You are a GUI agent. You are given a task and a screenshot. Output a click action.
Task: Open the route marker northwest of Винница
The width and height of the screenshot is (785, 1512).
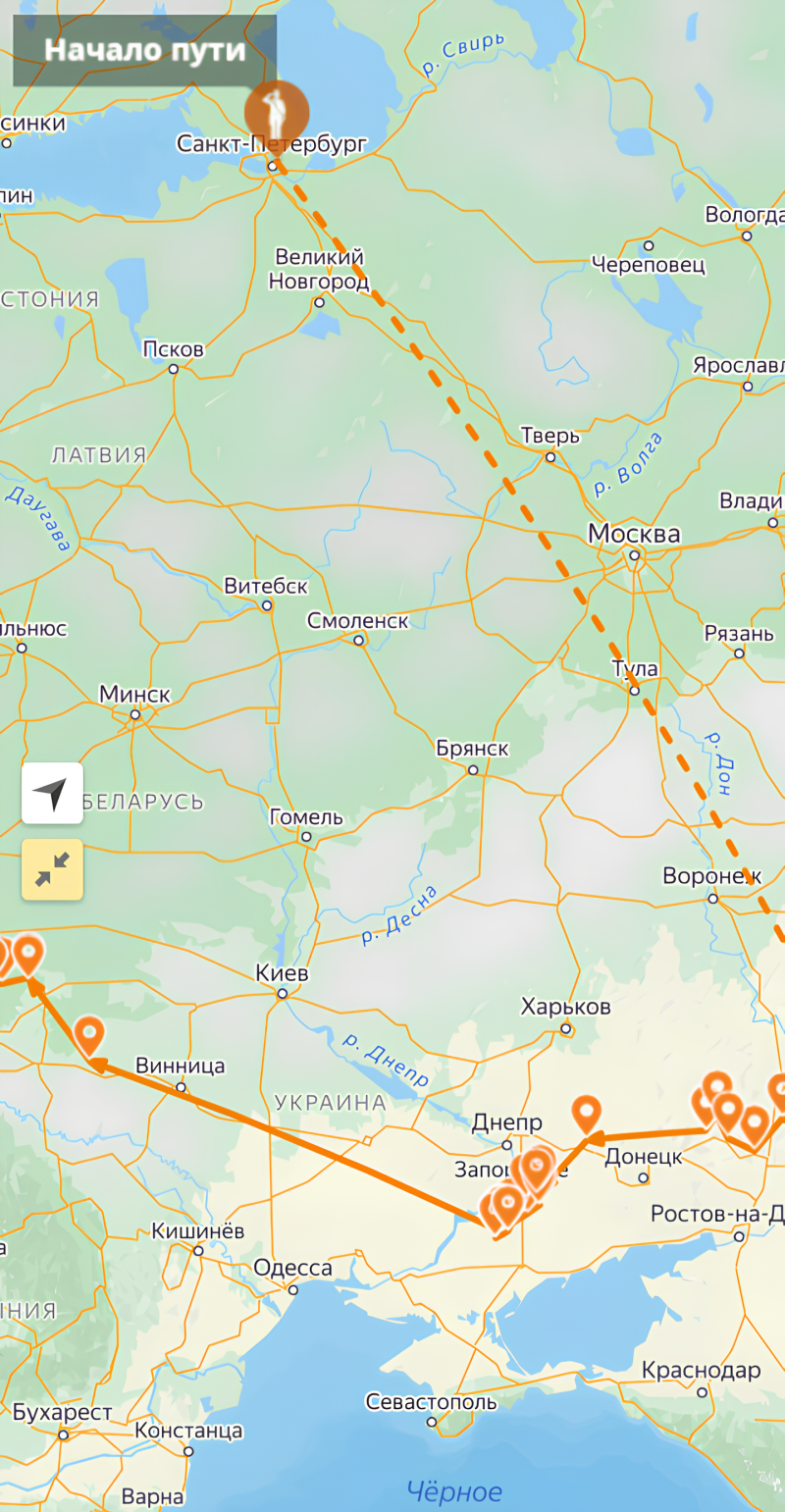(x=89, y=1036)
